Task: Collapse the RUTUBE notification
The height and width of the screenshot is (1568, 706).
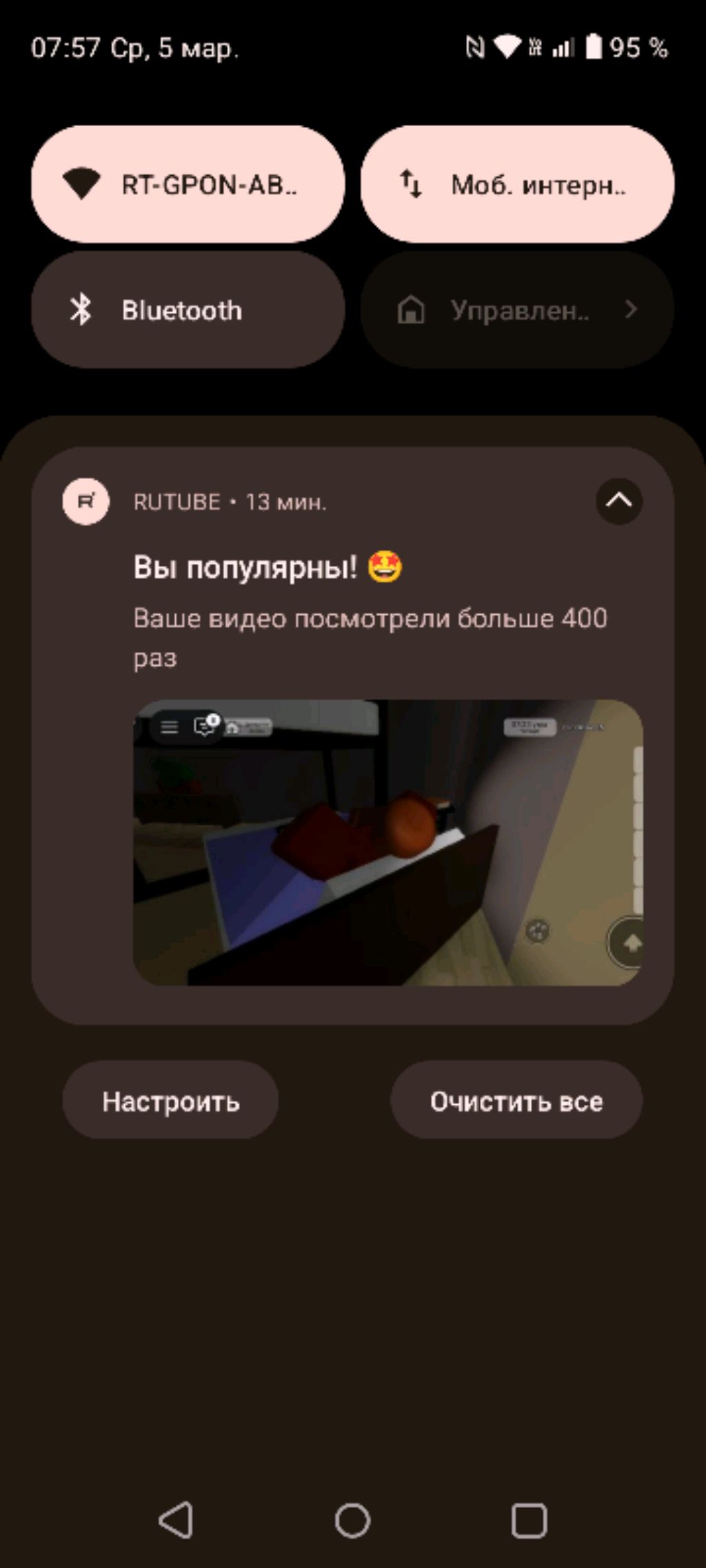Action: point(618,501)
